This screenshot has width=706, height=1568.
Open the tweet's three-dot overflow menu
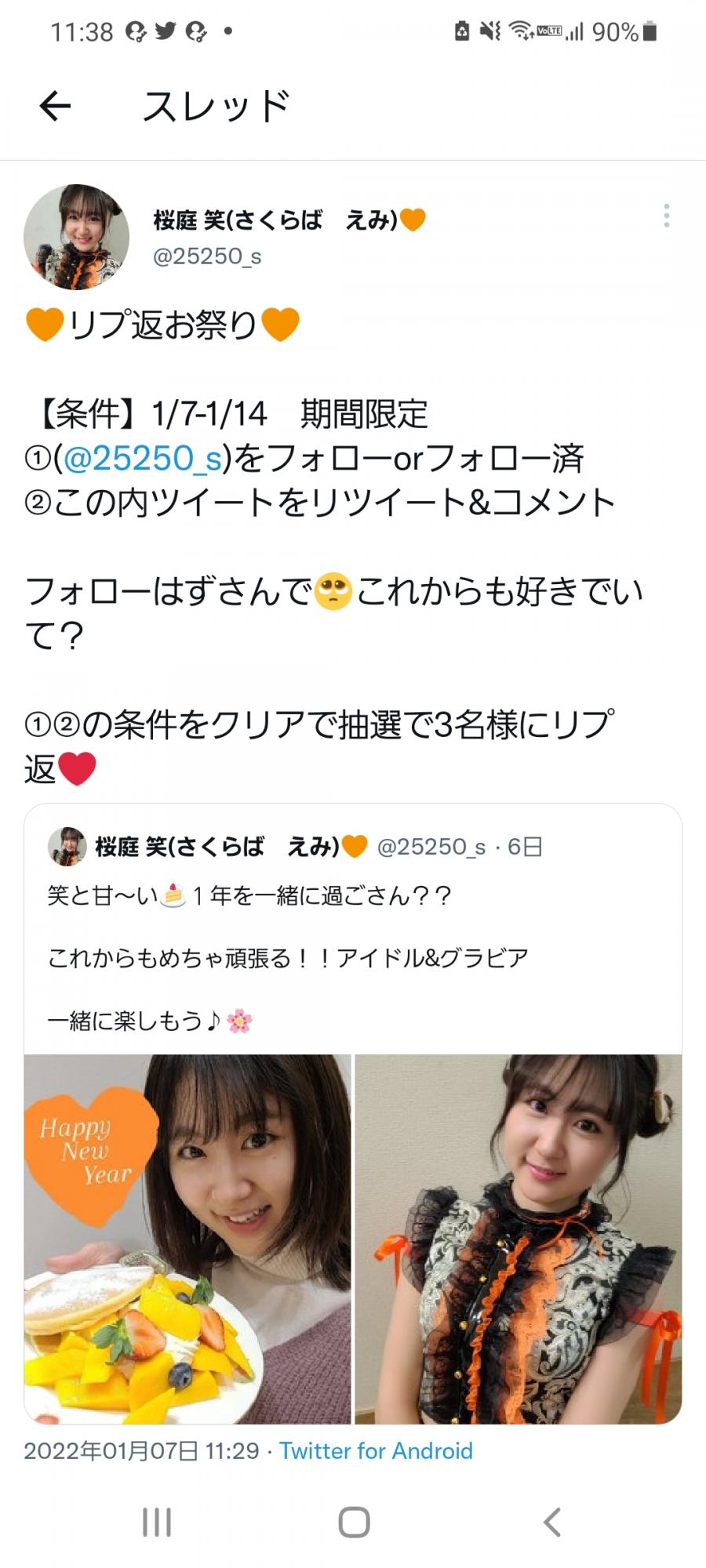click(x=666, y=216)
